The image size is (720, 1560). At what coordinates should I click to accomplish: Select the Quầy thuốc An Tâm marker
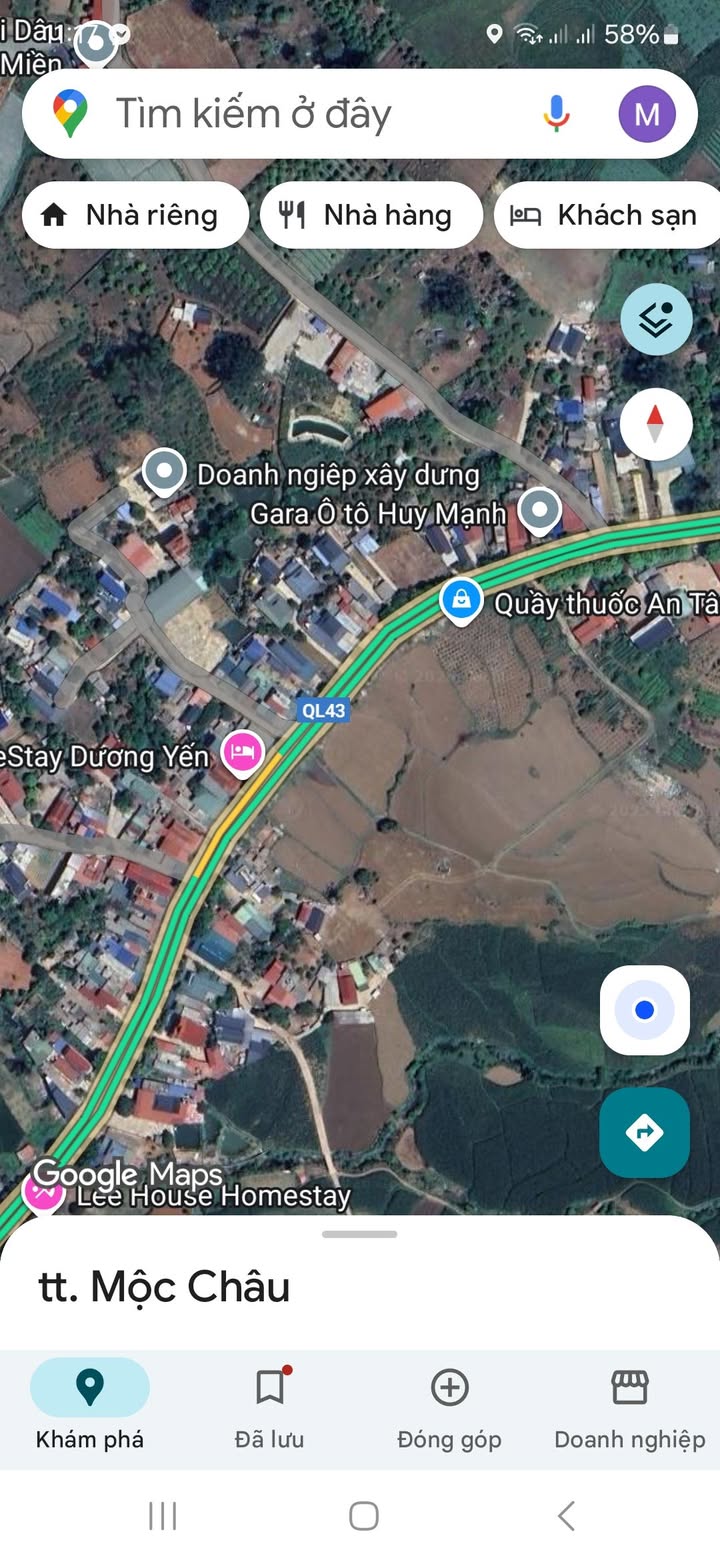461,600
